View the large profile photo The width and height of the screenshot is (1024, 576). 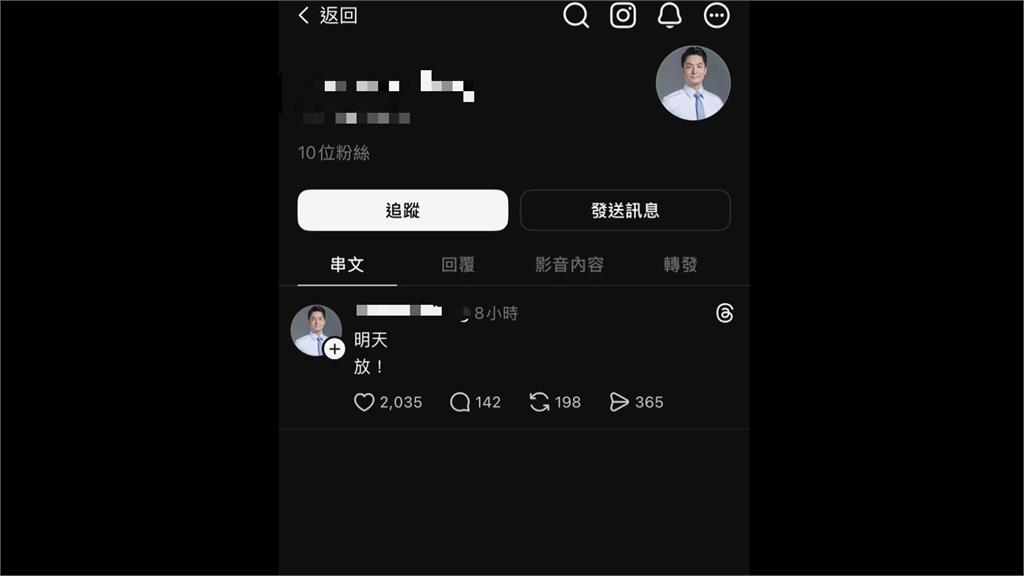(693, 83)
